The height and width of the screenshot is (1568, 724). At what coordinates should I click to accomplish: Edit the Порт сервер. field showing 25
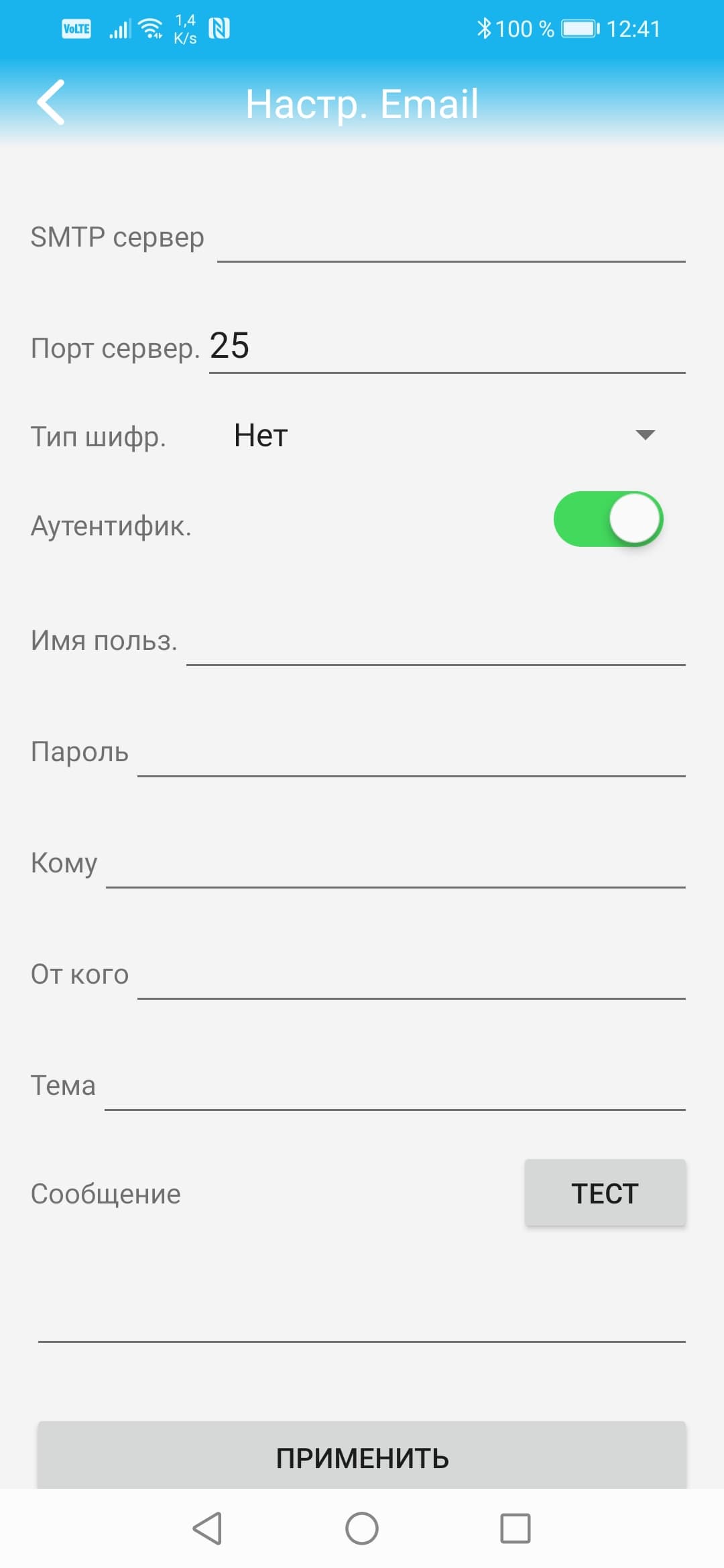click(446, 348)
